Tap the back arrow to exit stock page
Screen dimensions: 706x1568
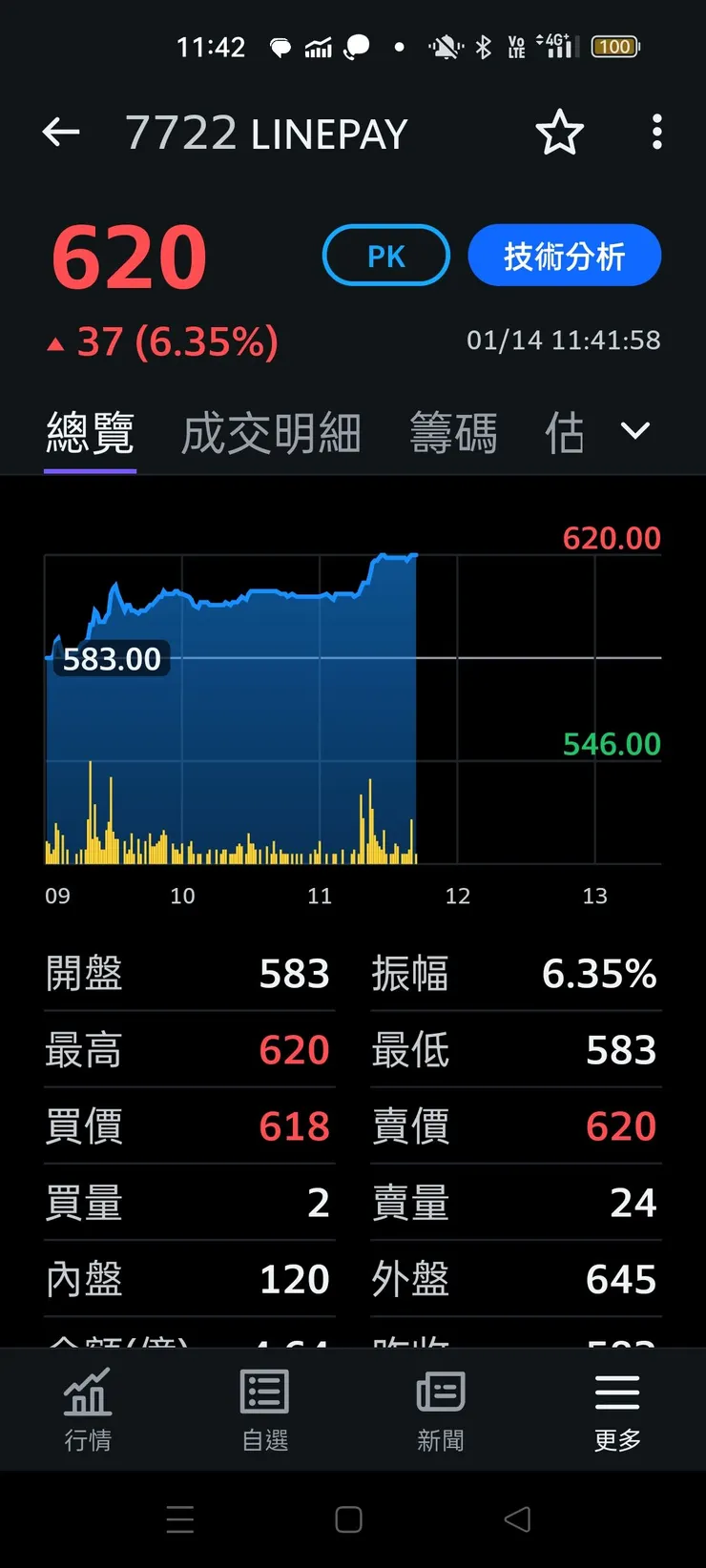pyautogui.click(x=61, y=133)
